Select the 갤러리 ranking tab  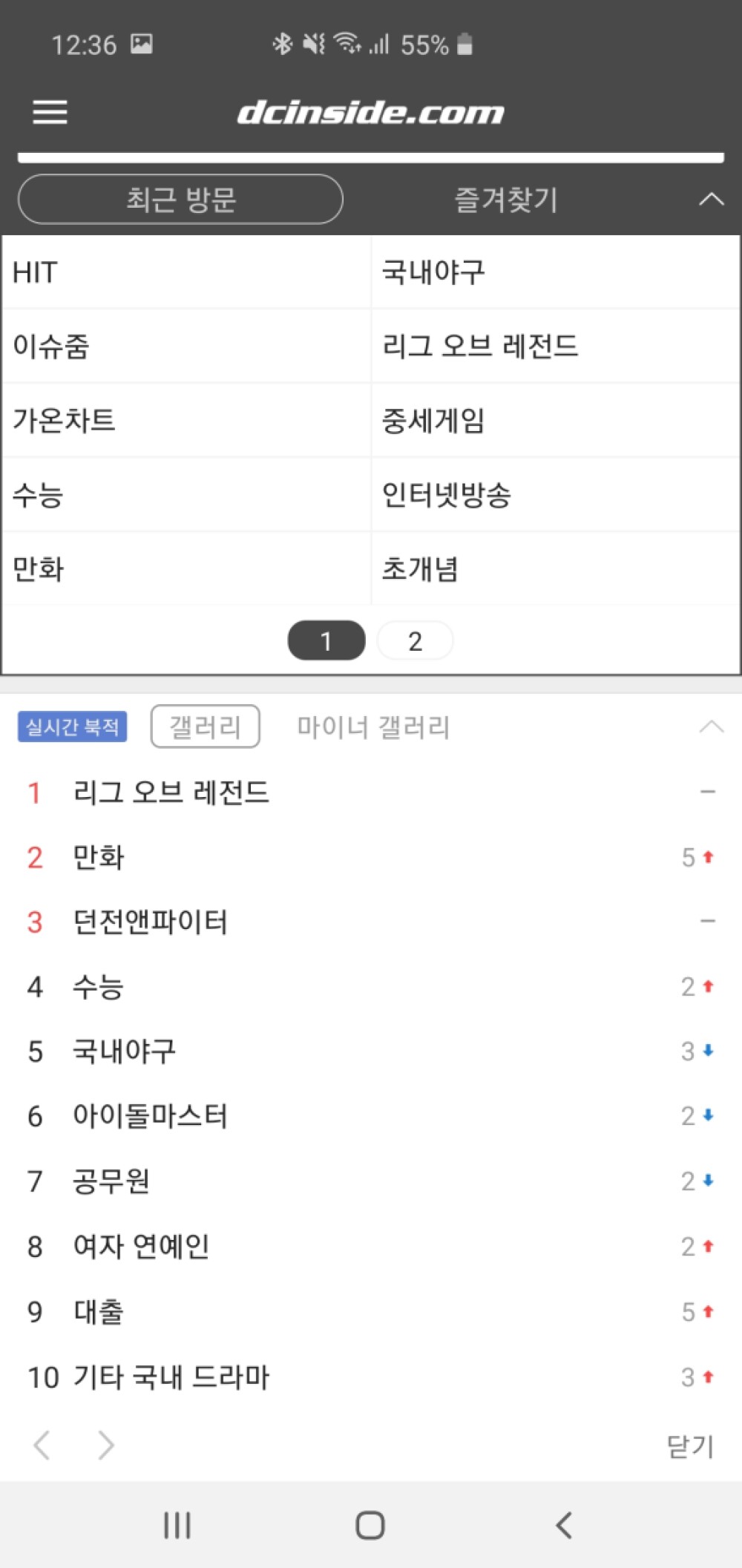[x=206, y=726]
